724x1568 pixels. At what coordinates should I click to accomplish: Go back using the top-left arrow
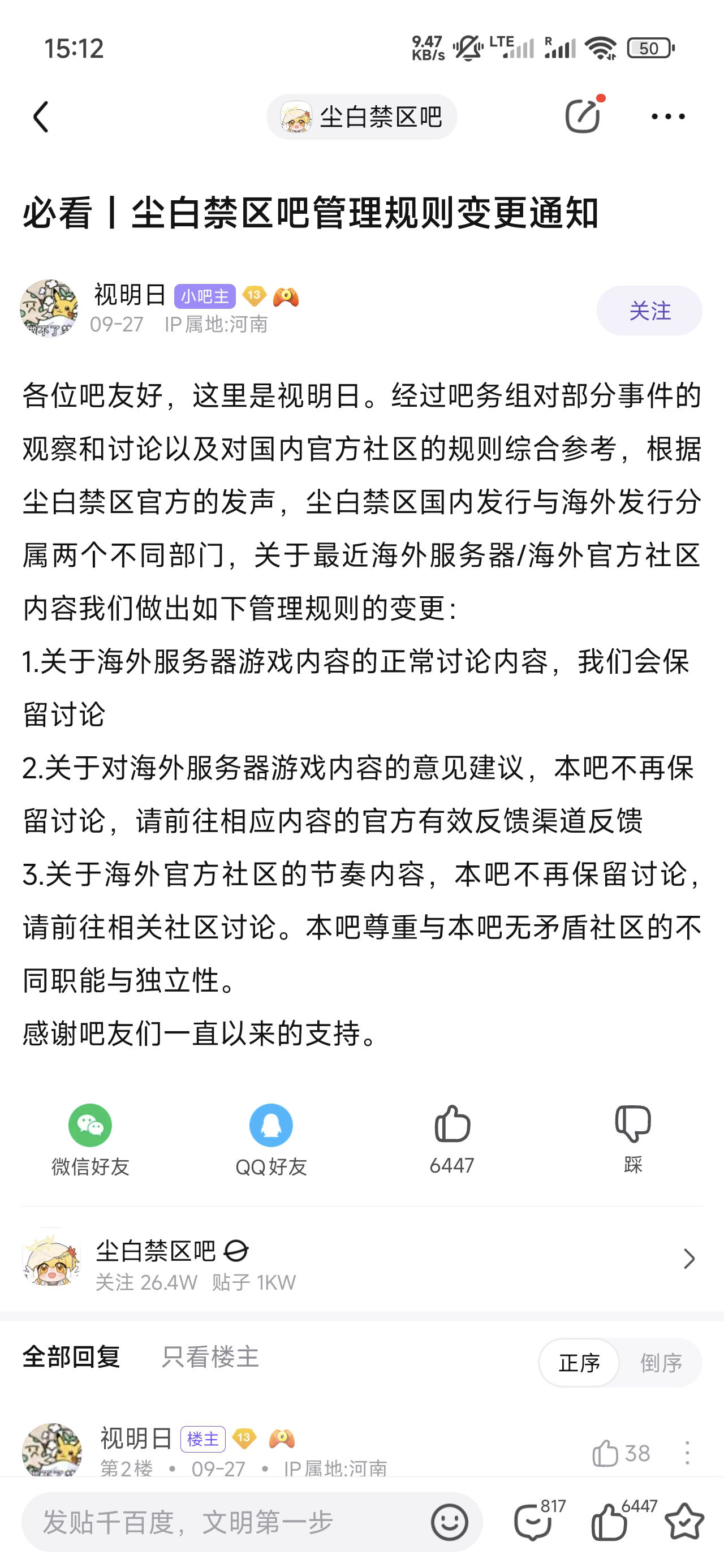click(x=41, y=117)
